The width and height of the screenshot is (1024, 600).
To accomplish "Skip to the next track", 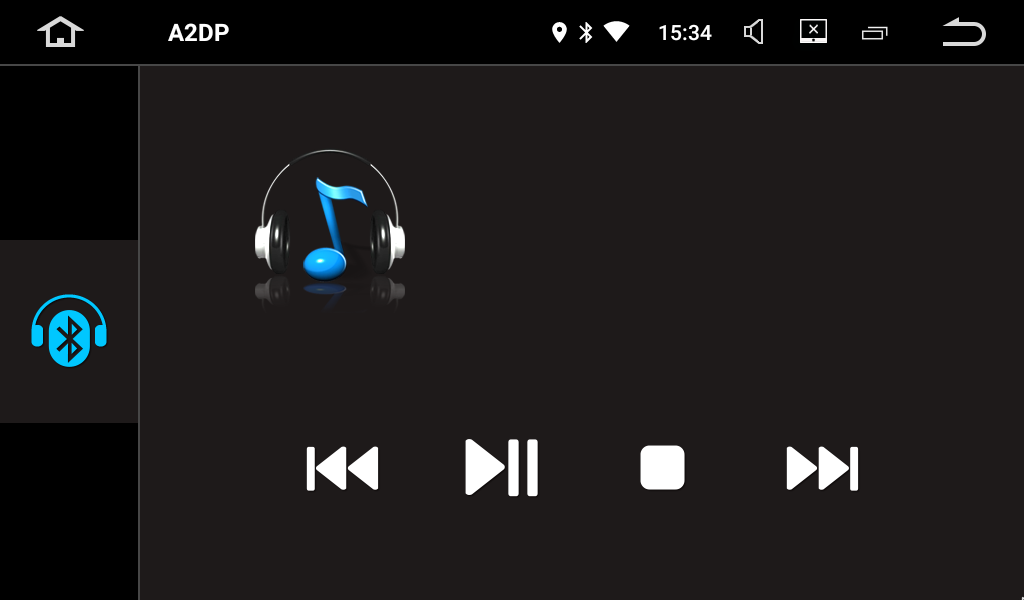I will 822,468.
